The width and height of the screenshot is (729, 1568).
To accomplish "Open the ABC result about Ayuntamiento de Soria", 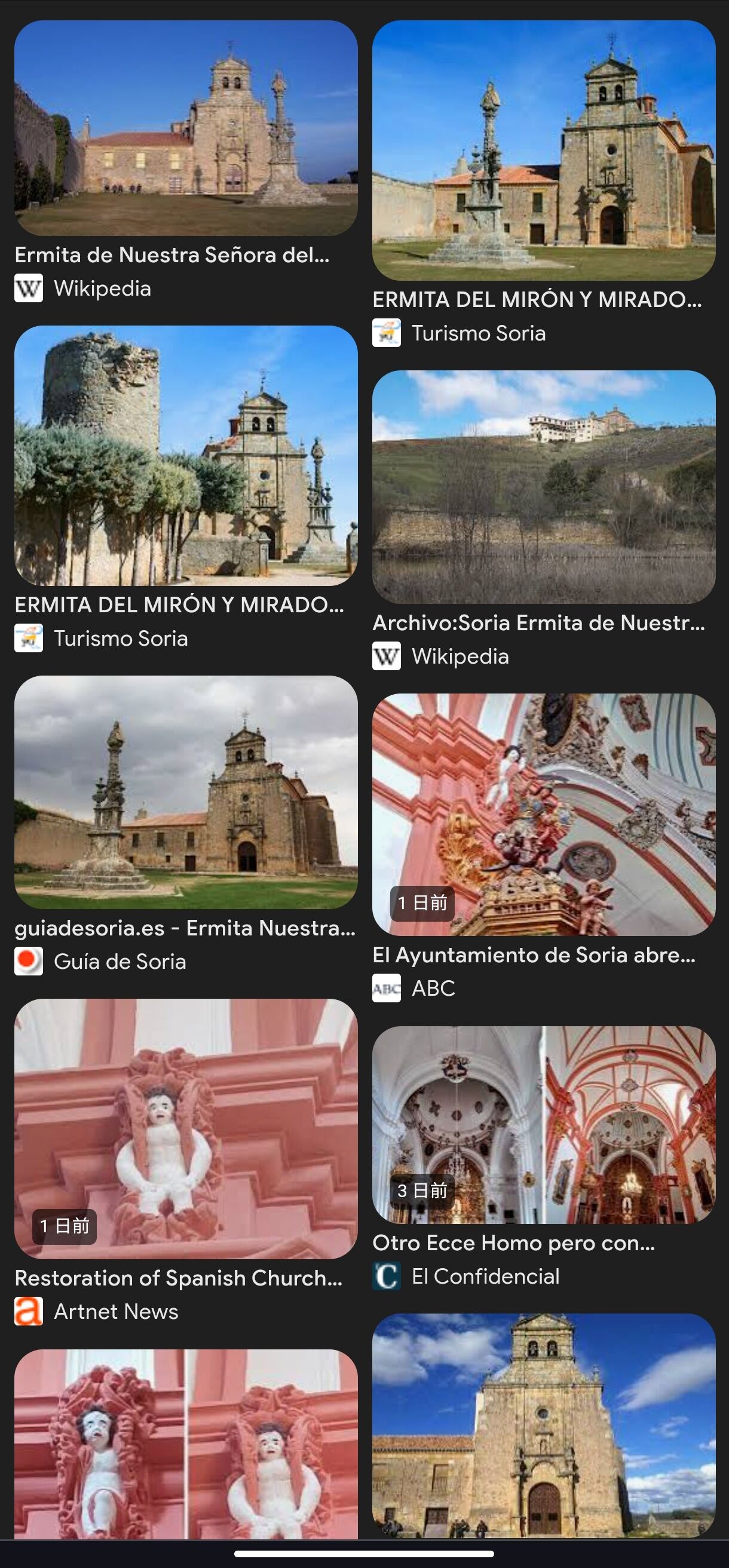I will (x=543, y=814).
